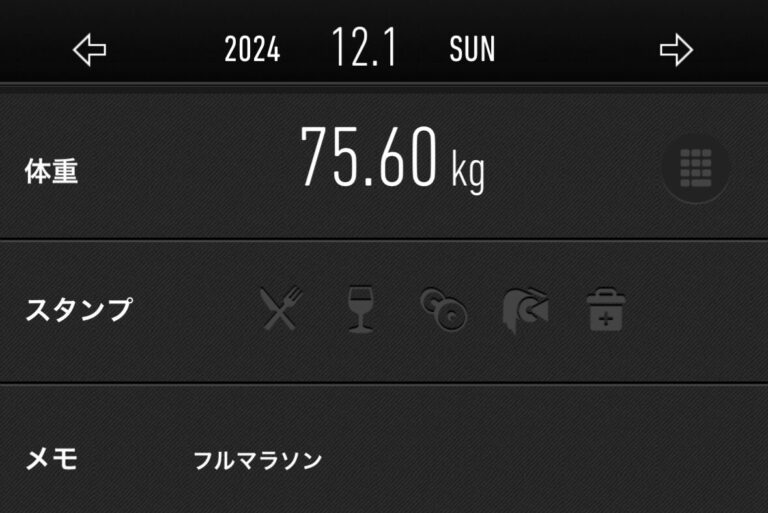Toggle the third stamp with circles
This screenshot has width=768, height=513.
pos(443,310)
